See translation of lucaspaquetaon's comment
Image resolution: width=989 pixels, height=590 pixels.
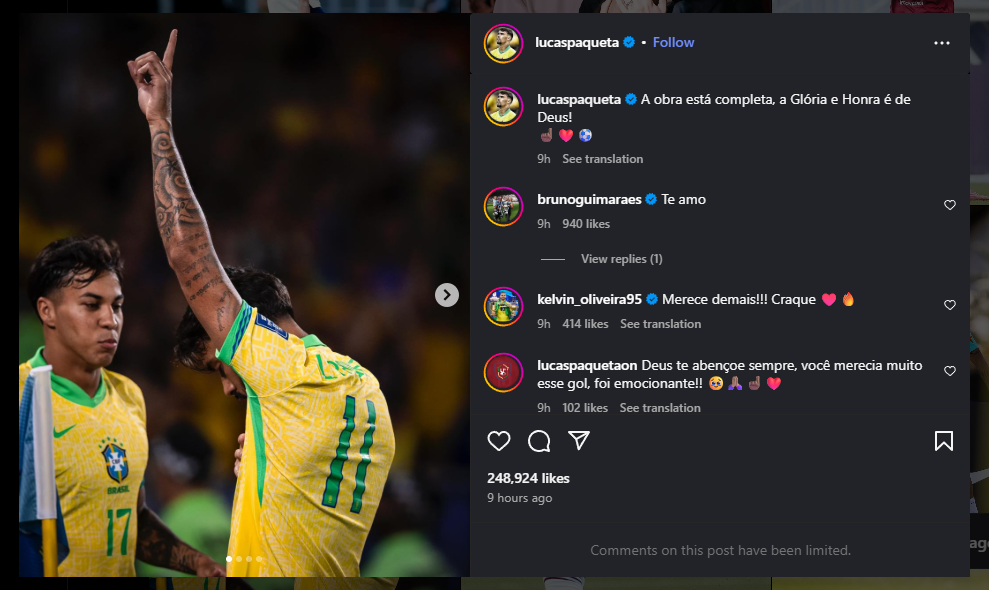pos(659,408)
